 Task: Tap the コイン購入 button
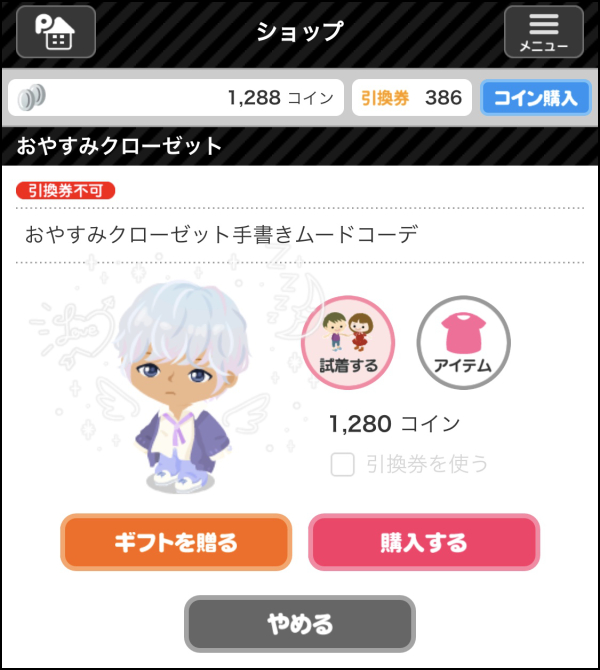[x=535, y=98]
